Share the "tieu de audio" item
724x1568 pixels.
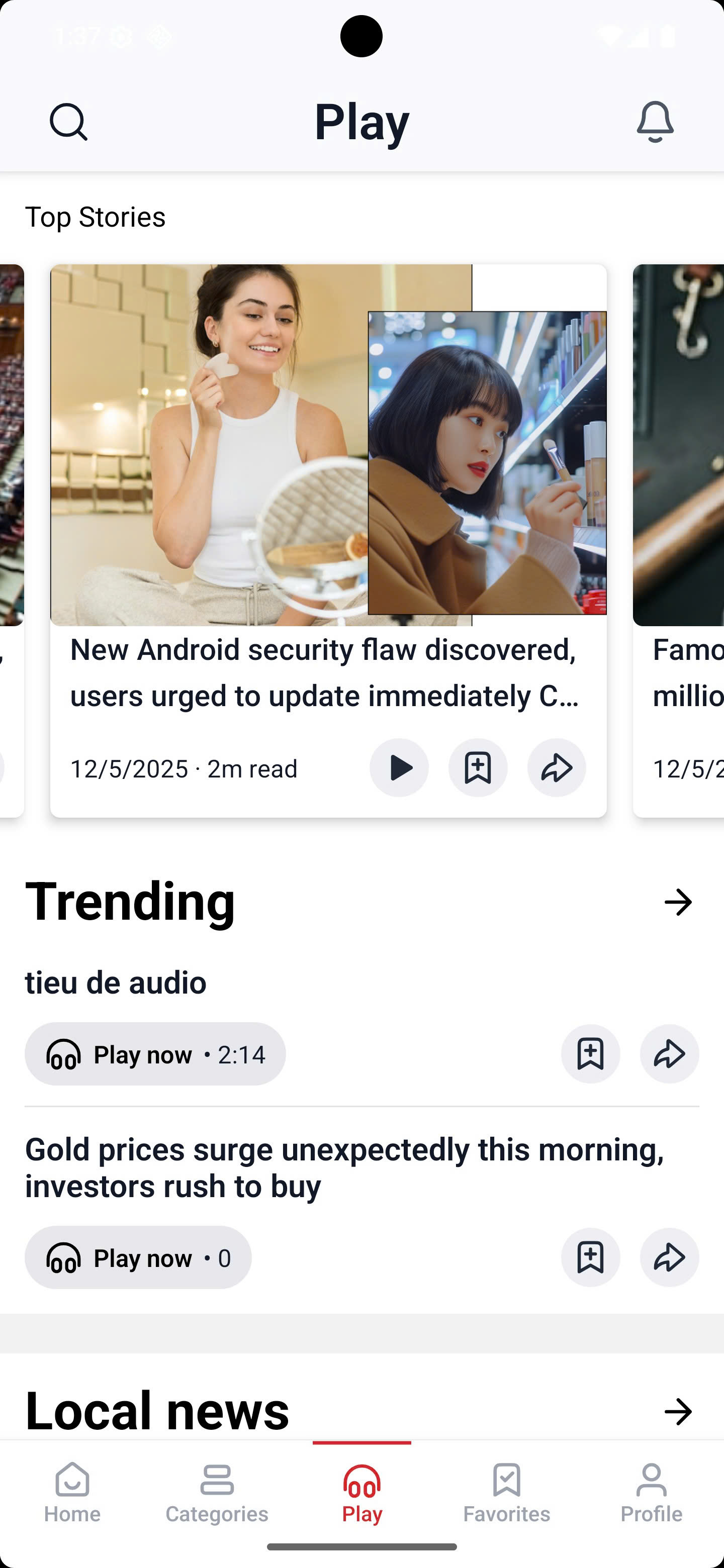669,1054
